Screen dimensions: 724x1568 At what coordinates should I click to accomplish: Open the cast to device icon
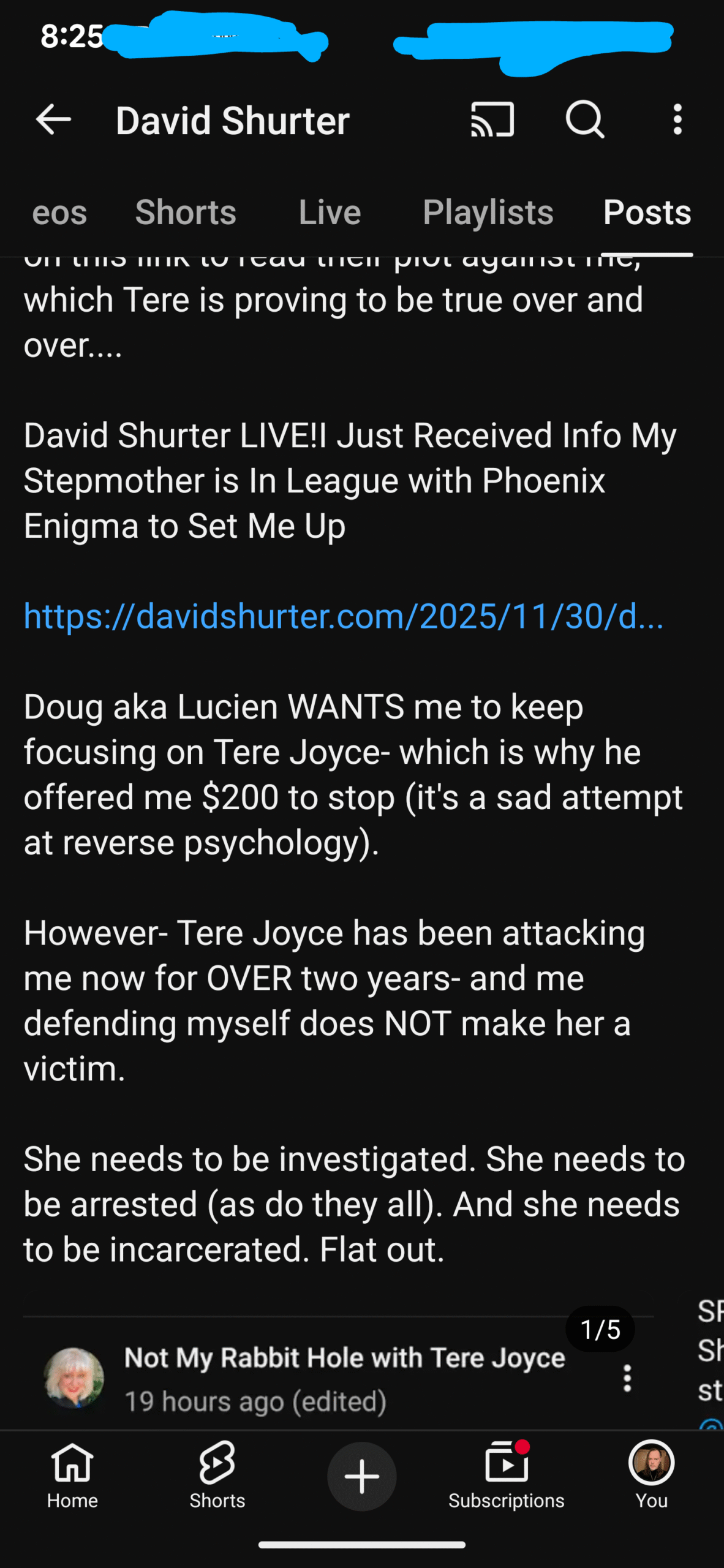coord(492,119)
